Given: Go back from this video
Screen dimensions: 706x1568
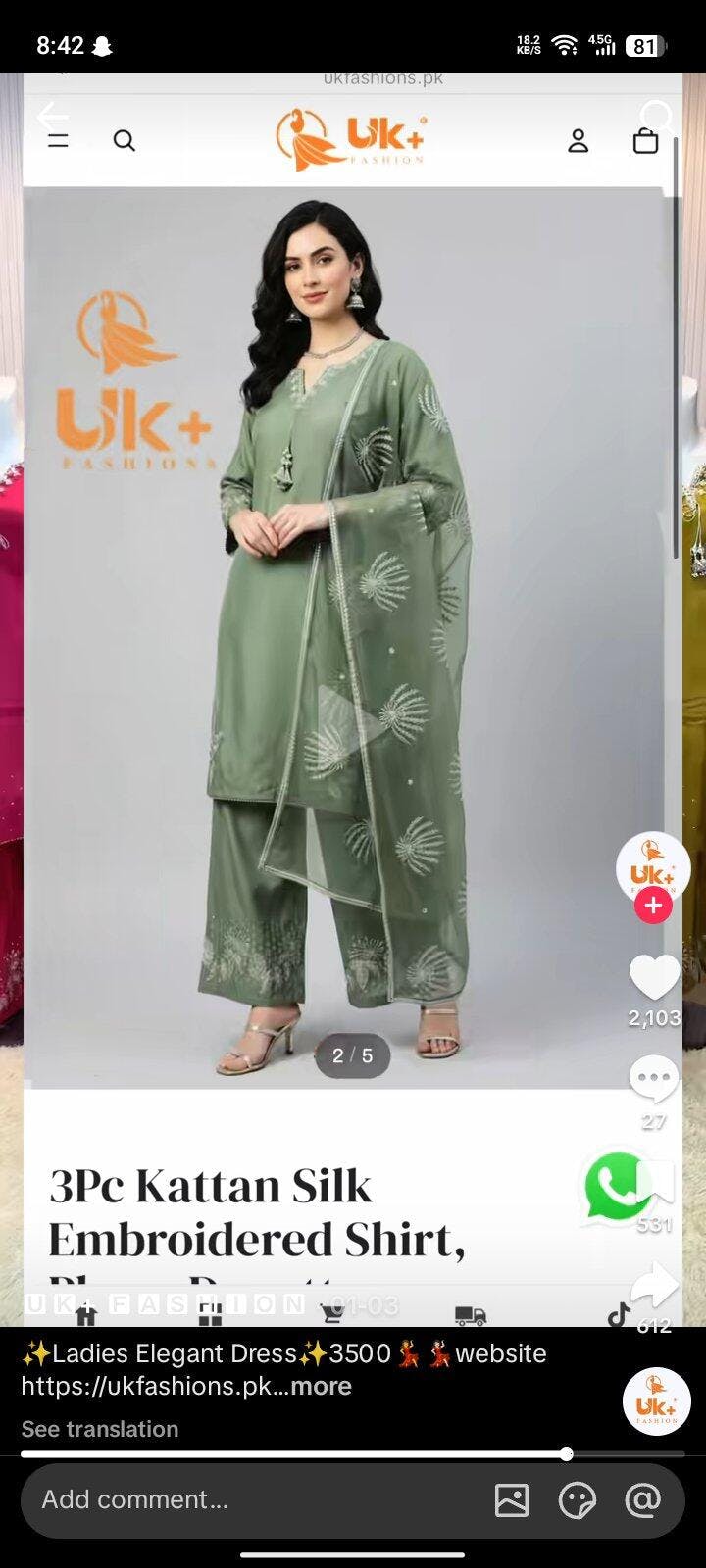Looking at the screenshot, I should click(52, 118).
